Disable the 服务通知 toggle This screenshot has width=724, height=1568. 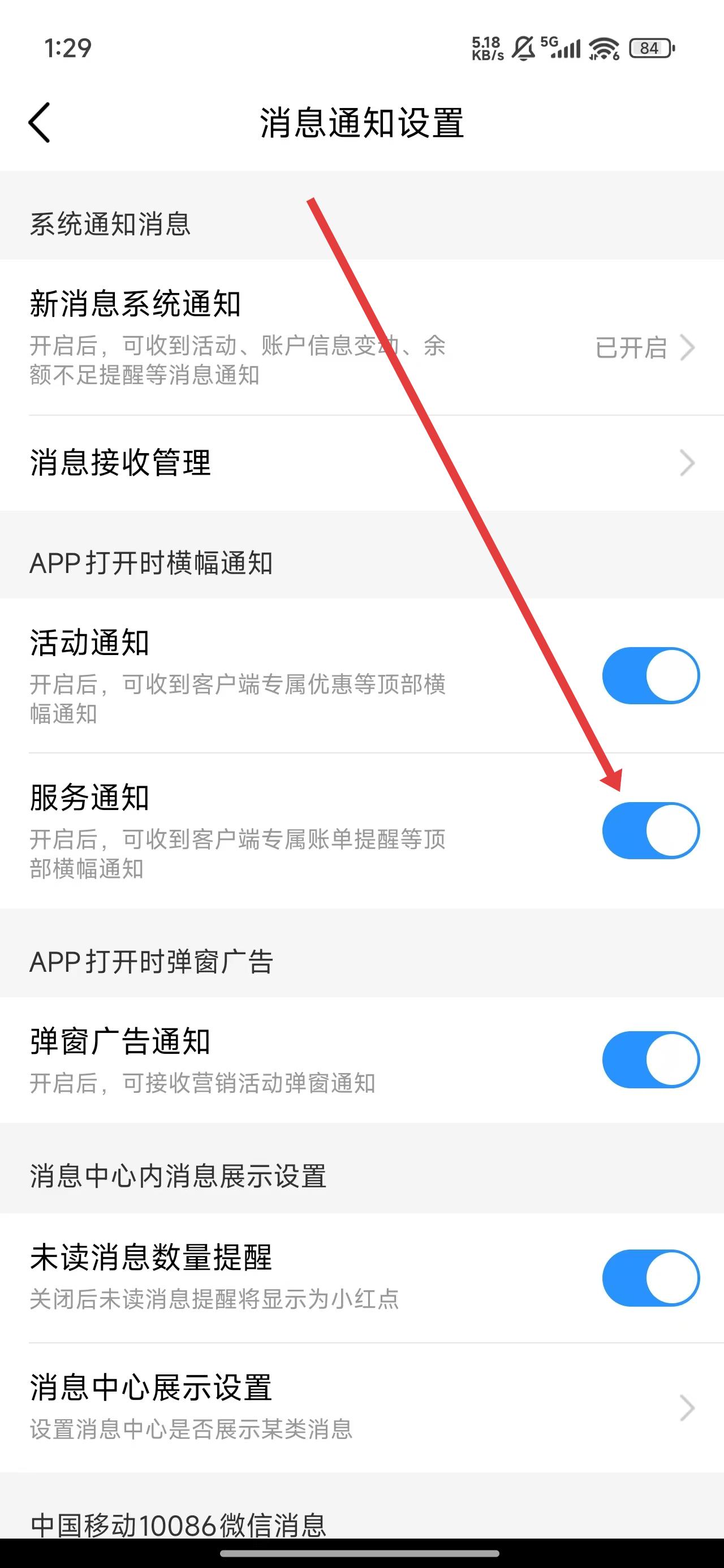(x=650, y=830)
